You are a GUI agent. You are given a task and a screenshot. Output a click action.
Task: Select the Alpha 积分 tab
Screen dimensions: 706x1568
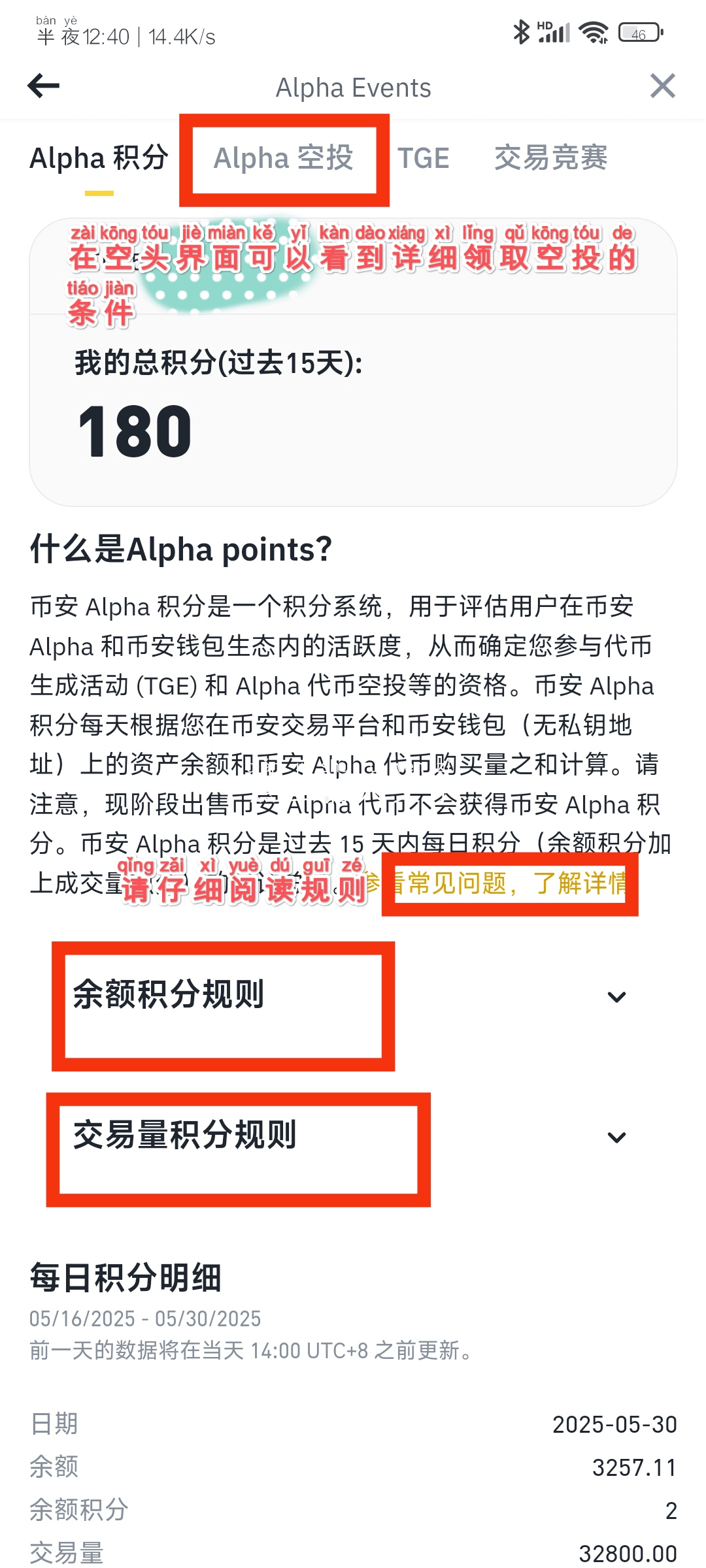tap(99, 159)
